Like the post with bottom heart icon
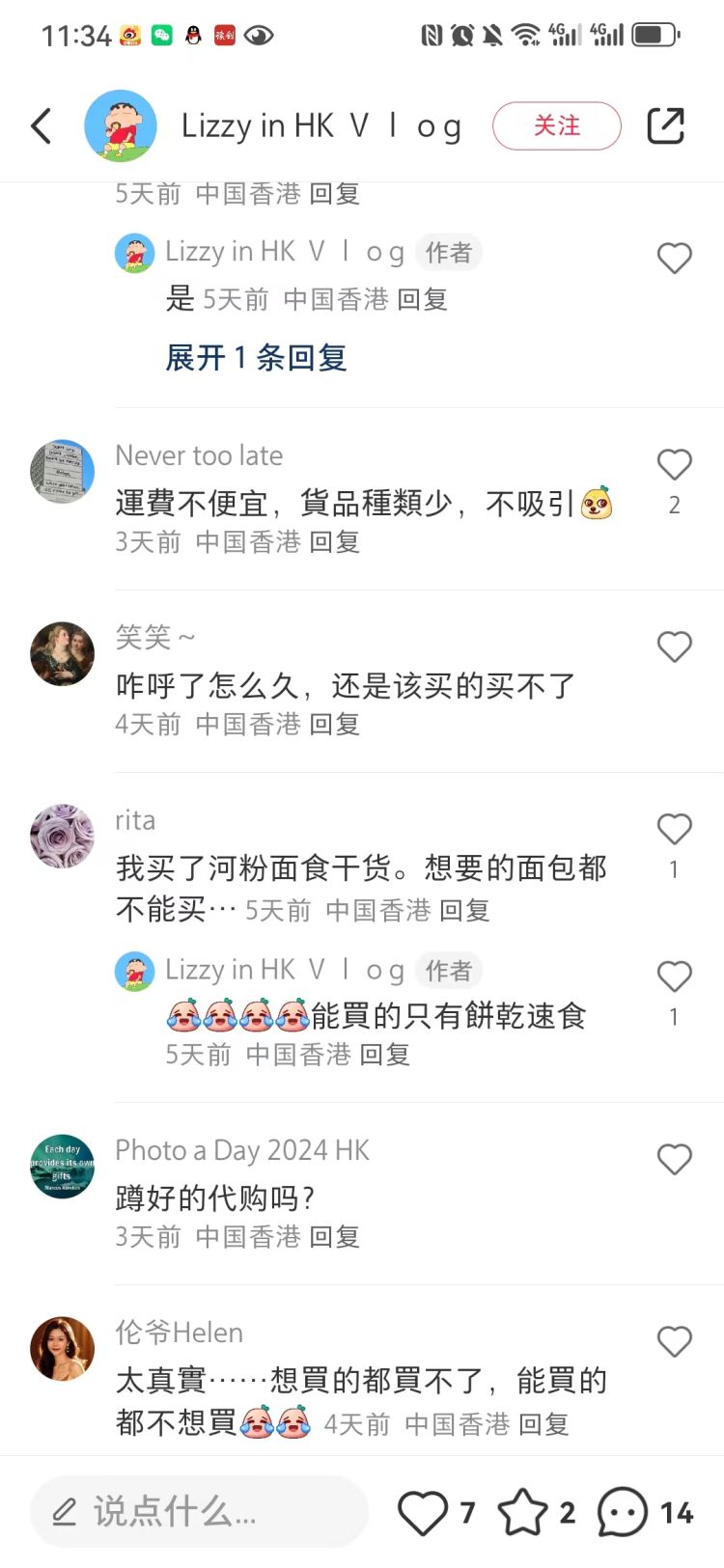 pos(423,1512)
